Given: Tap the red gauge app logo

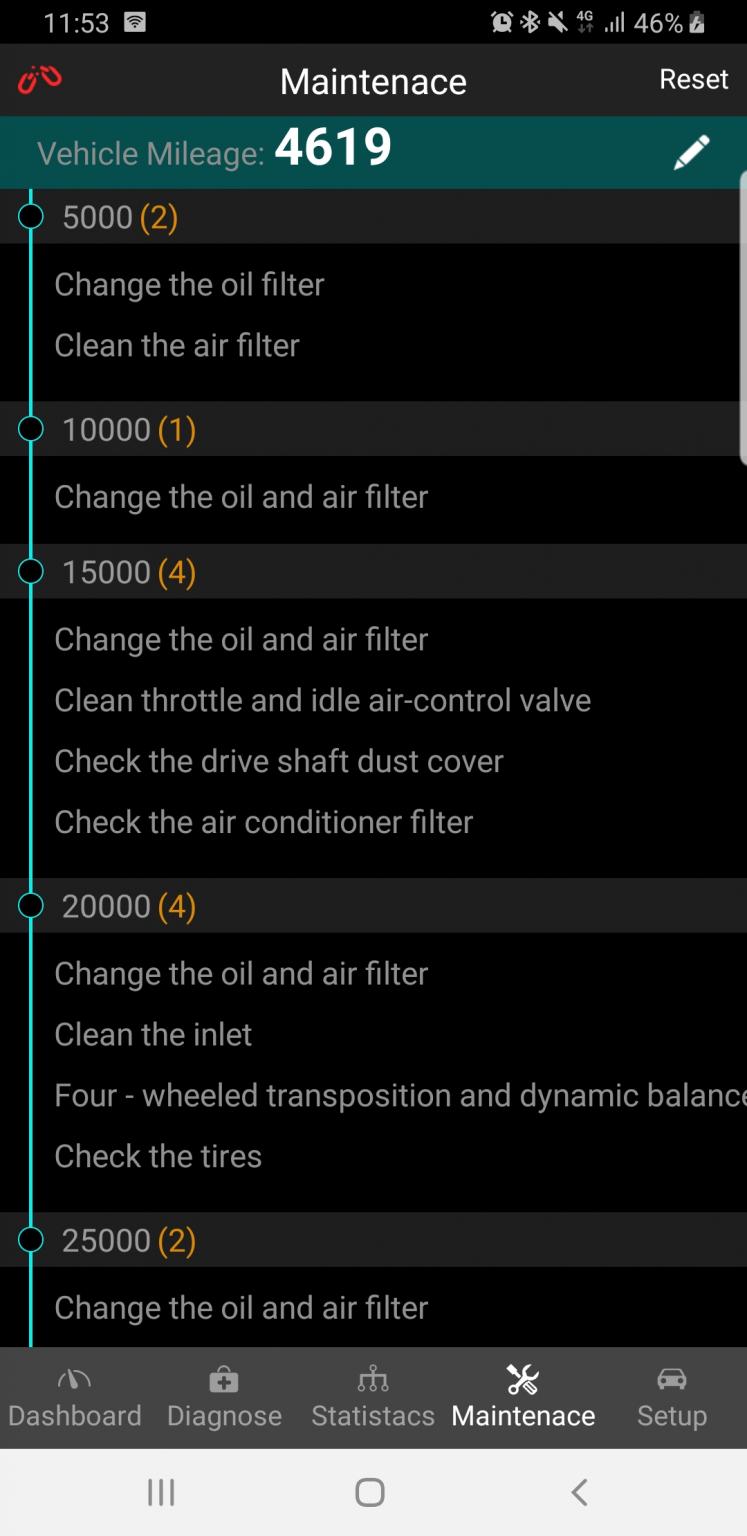Looking at the screenshot, I should 39,80.
